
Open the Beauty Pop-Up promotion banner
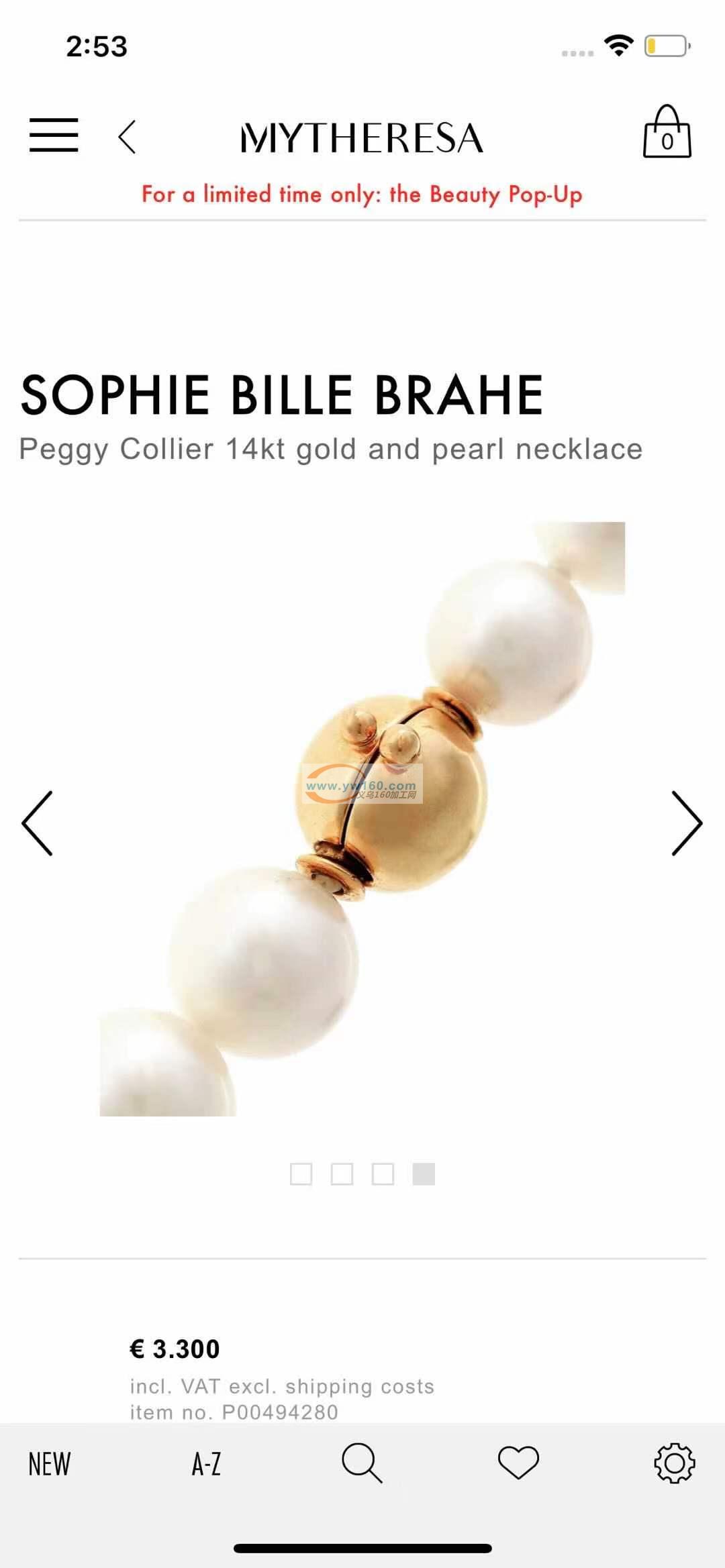[362, 195]
